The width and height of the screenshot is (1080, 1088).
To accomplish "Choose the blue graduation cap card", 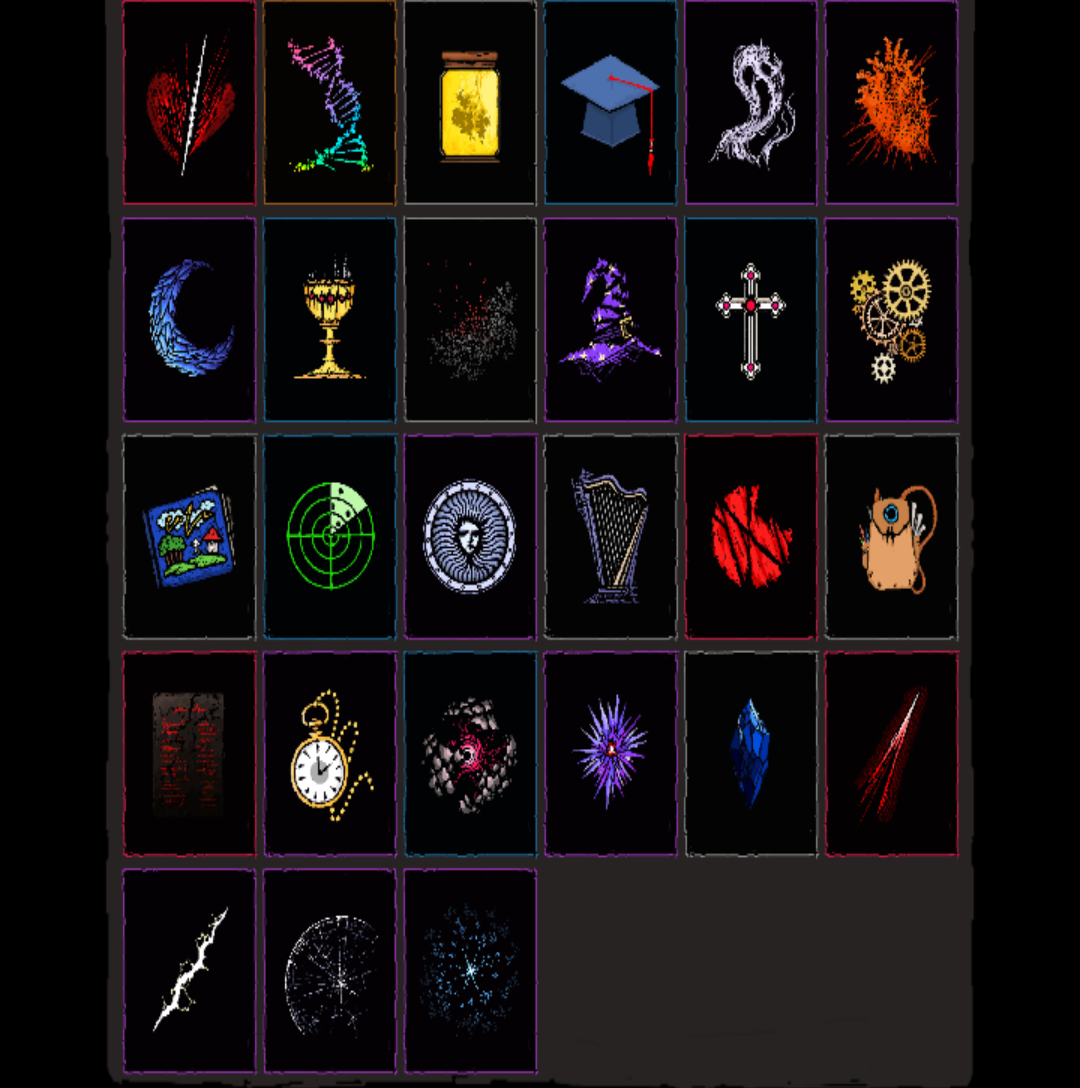I will [610, 102].
